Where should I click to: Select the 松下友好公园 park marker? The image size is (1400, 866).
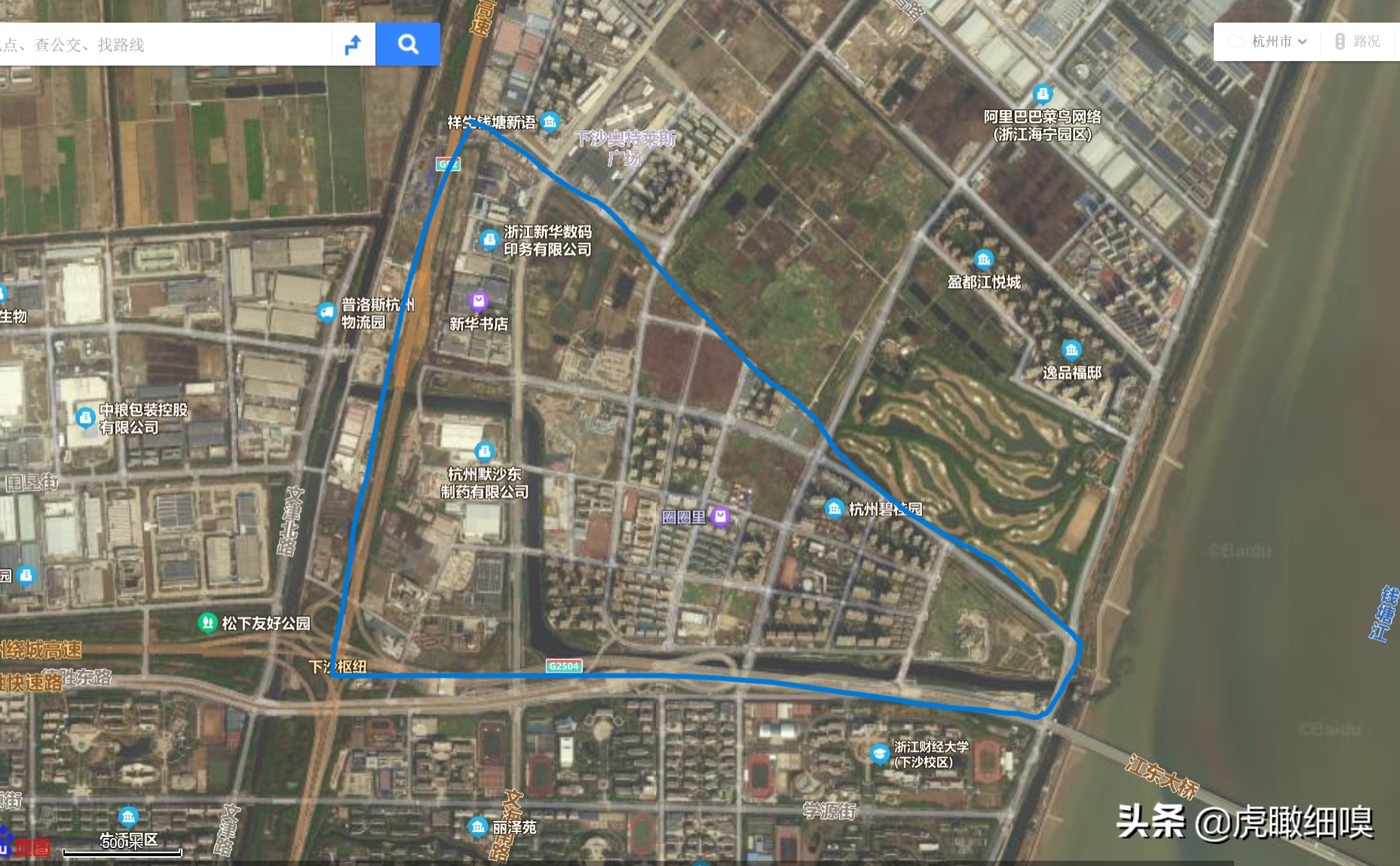point(207,623)
